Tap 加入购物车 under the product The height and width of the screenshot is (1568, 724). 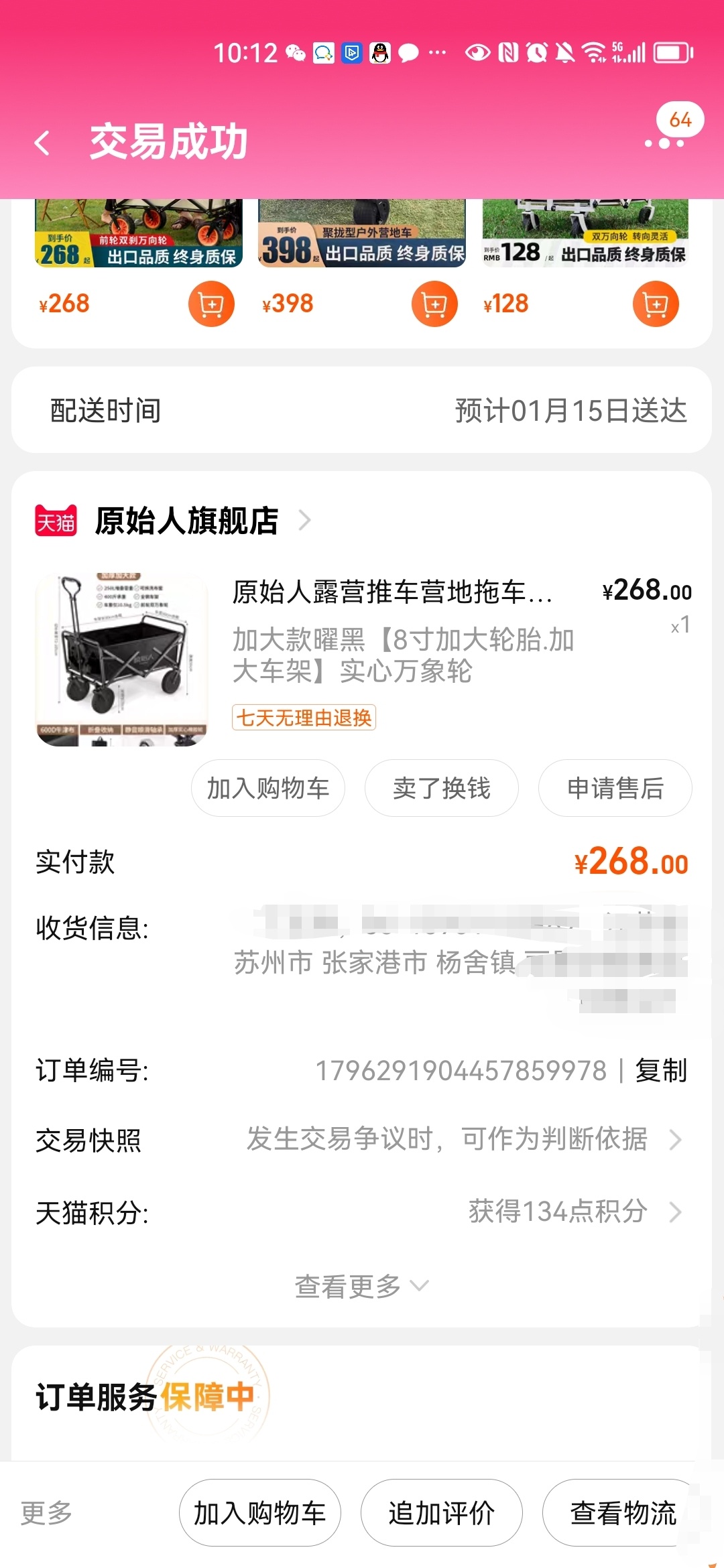tap(268, 788)
